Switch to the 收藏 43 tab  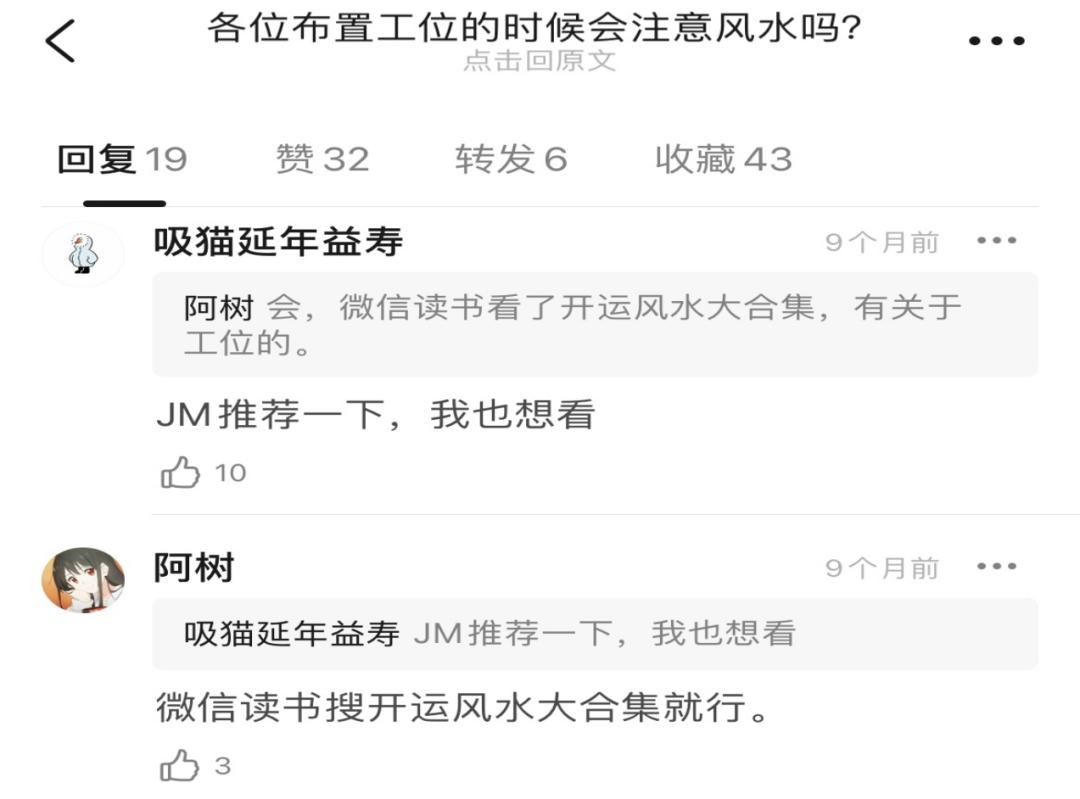pos(723,160)
